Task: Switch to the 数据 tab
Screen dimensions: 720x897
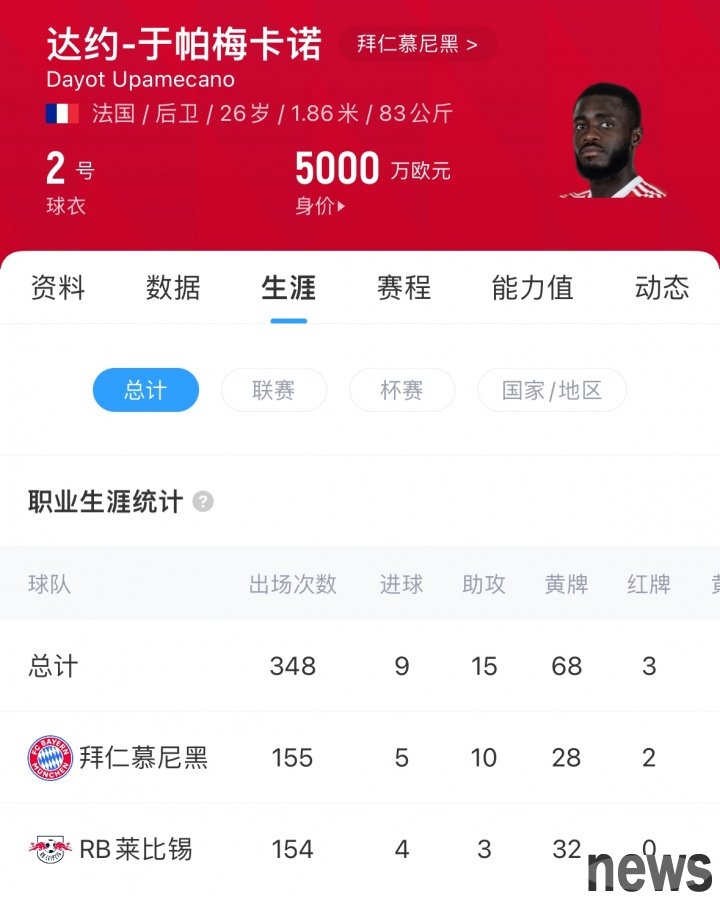Action: point(173,288)
